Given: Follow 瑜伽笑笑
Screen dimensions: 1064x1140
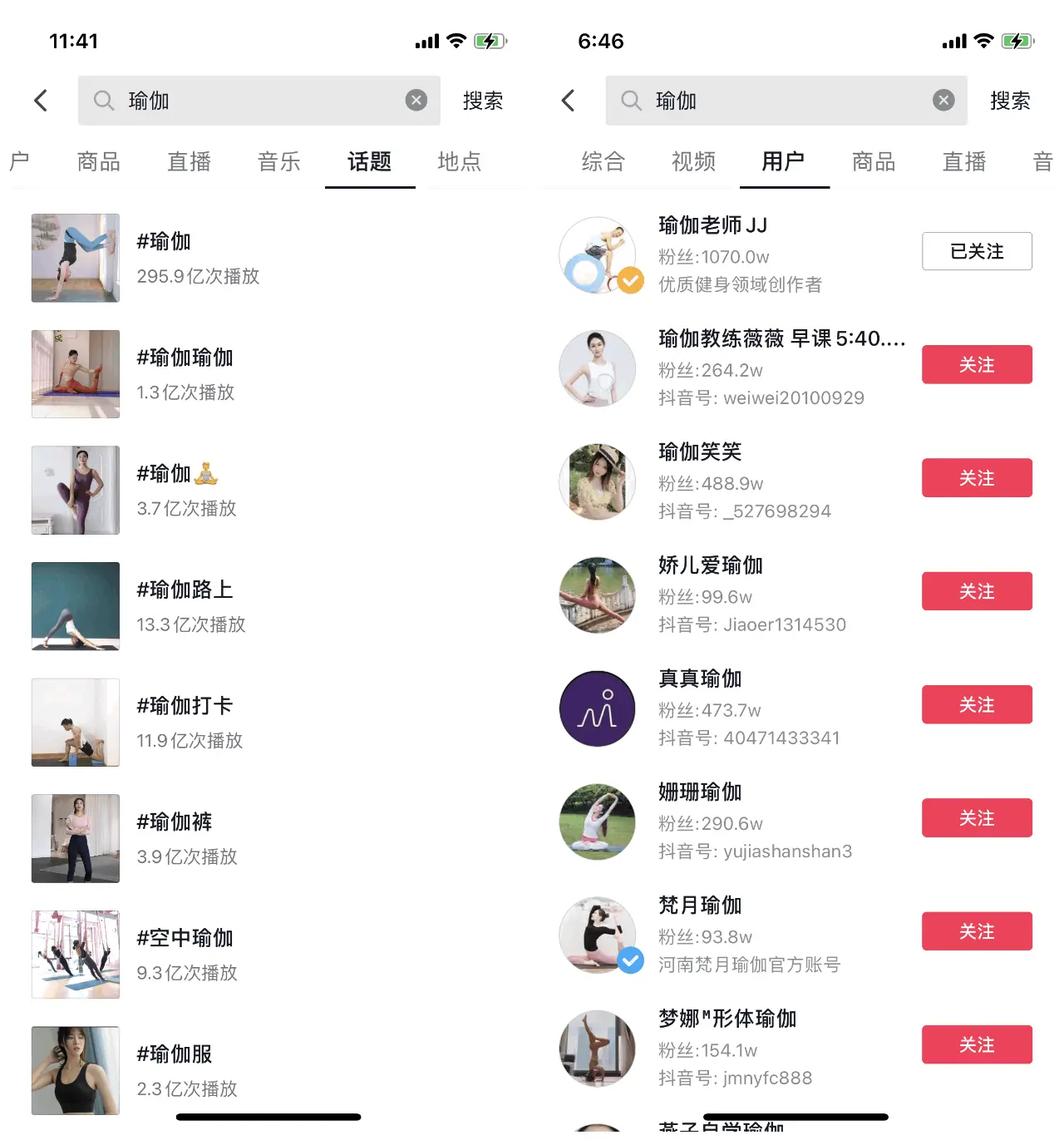Looking at the screenshot, I should coord(977,478).
